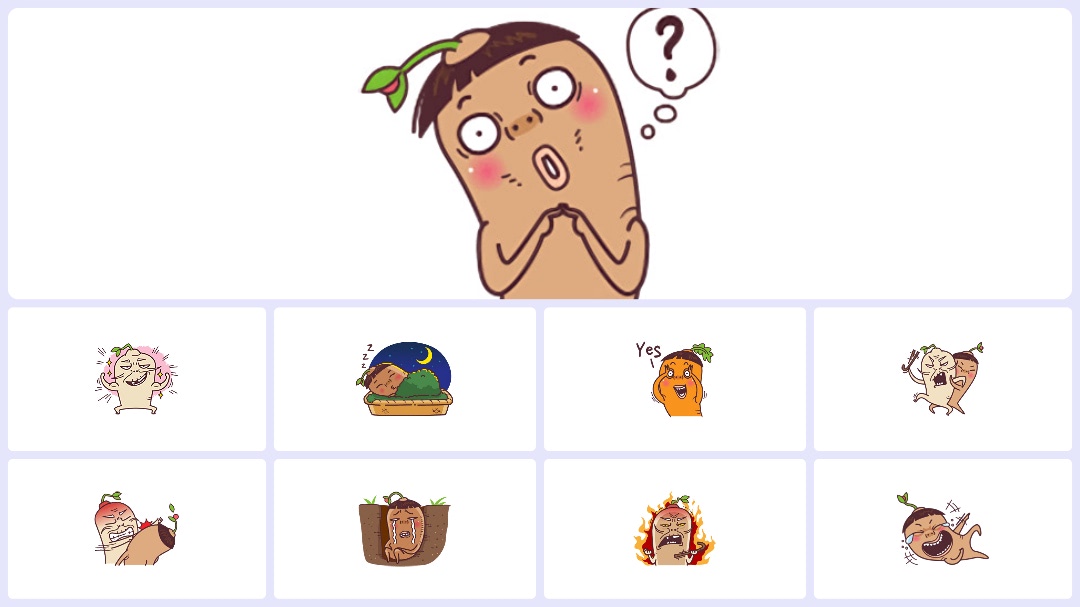The image size is (1080, 607).
Task: Choose the red-faced punching sticker
Action: click(x=137, y=529)
